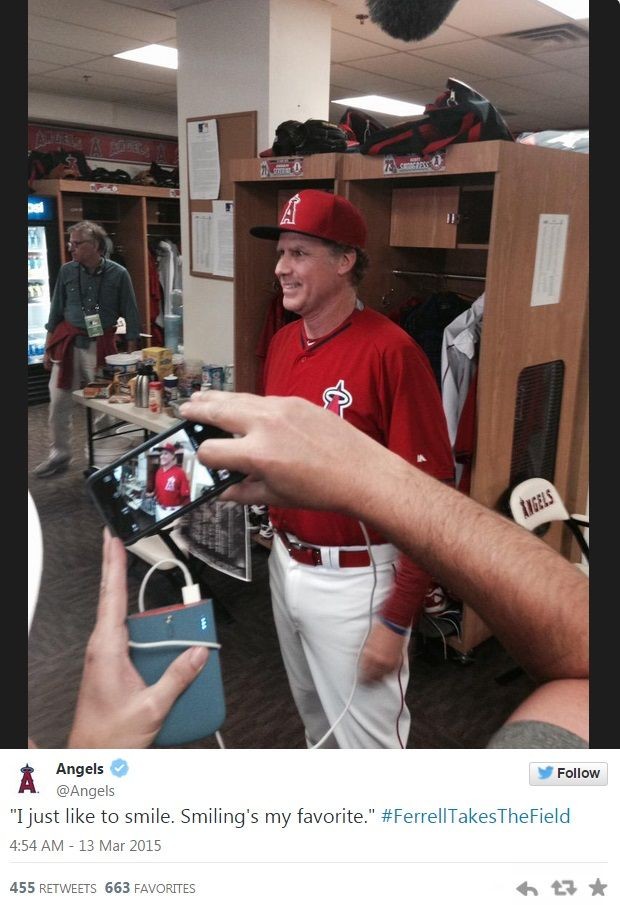
Task: Open the @Angels profile name
Action: [80, 769]
